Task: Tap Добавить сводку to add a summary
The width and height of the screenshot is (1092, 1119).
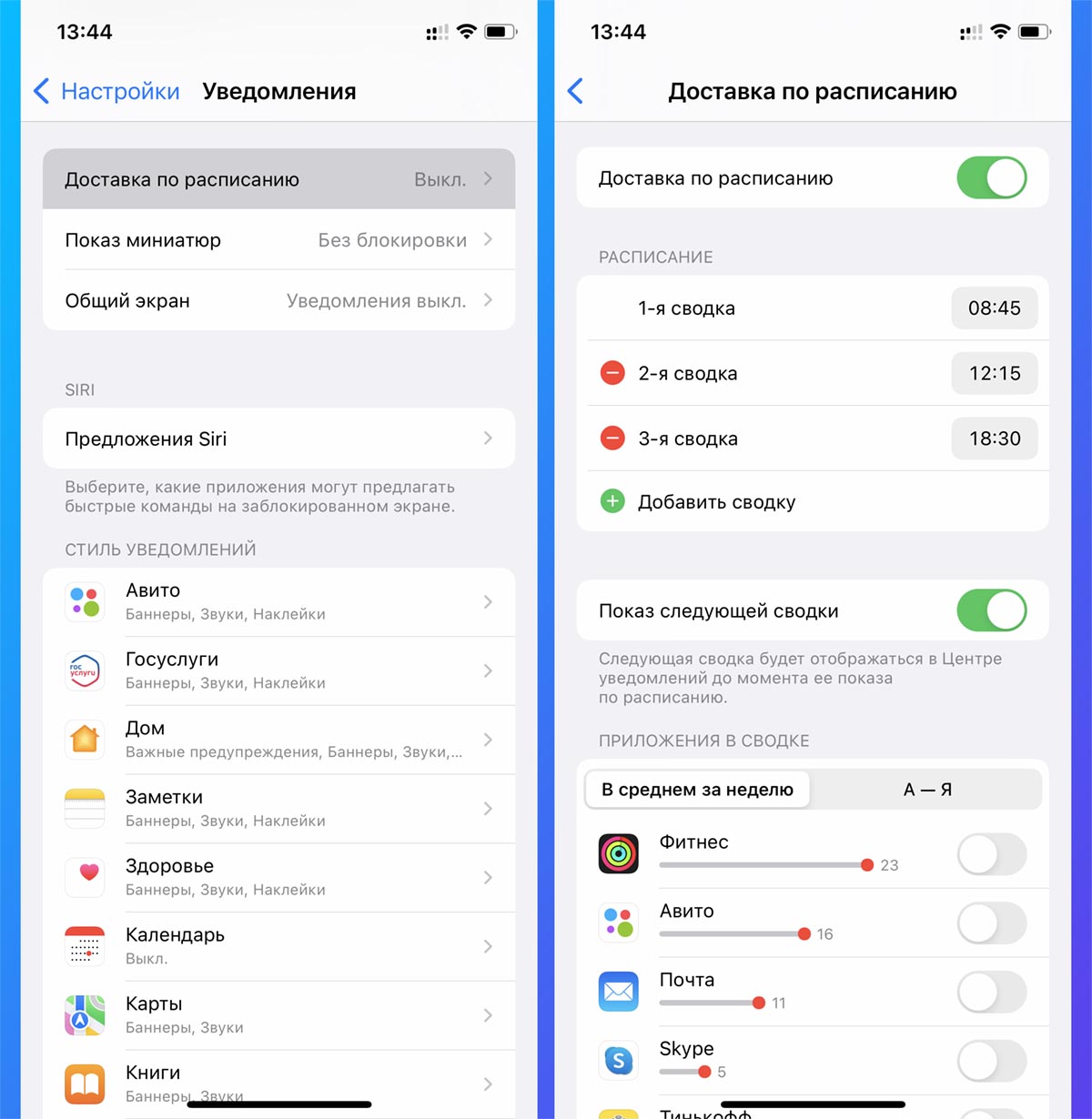Action: click(x=715, y=502)
